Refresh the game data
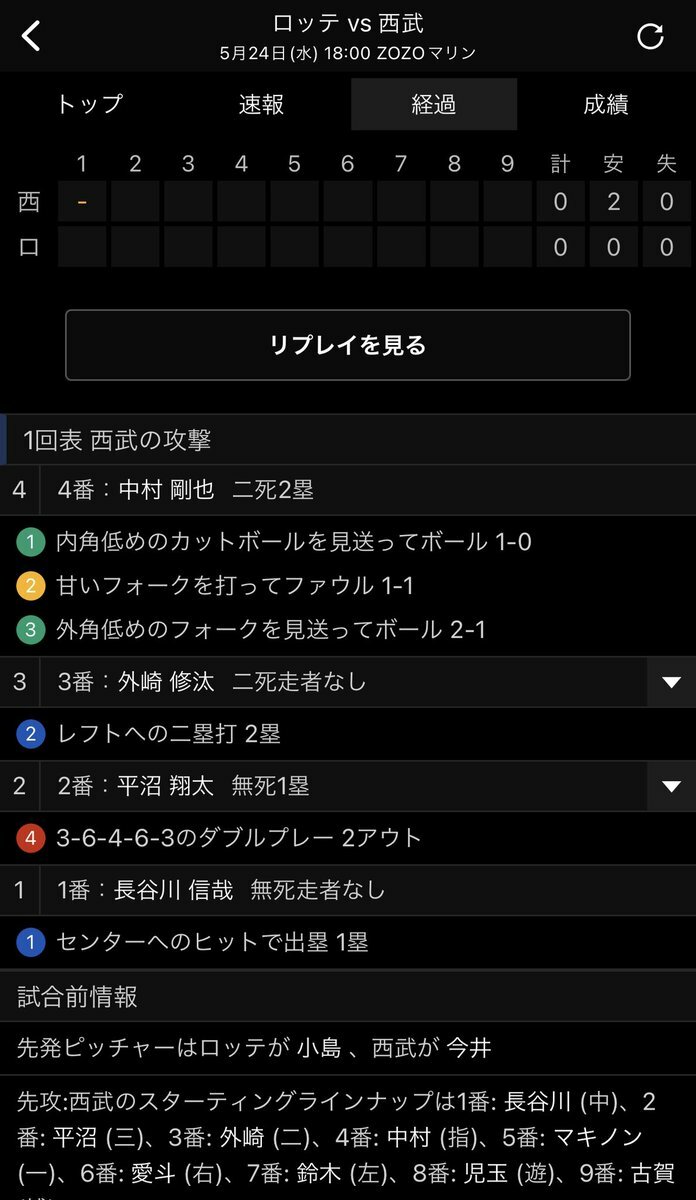Screen dimensions: 696x1200 pyautogui.click(x=650, y=36)
